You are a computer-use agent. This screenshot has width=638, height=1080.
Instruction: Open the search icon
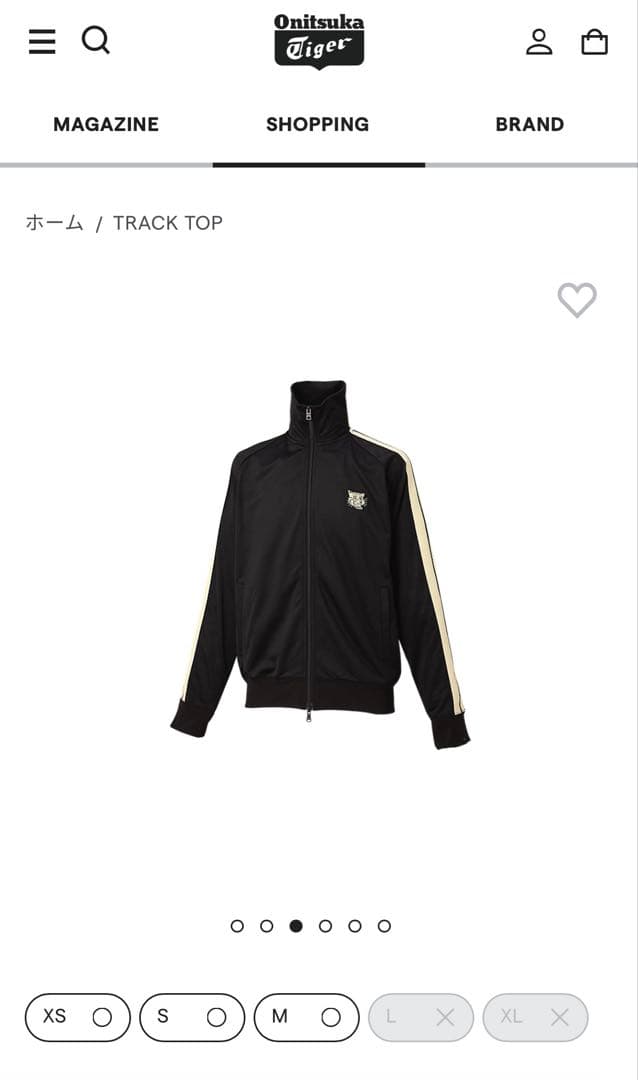[95, 40]
